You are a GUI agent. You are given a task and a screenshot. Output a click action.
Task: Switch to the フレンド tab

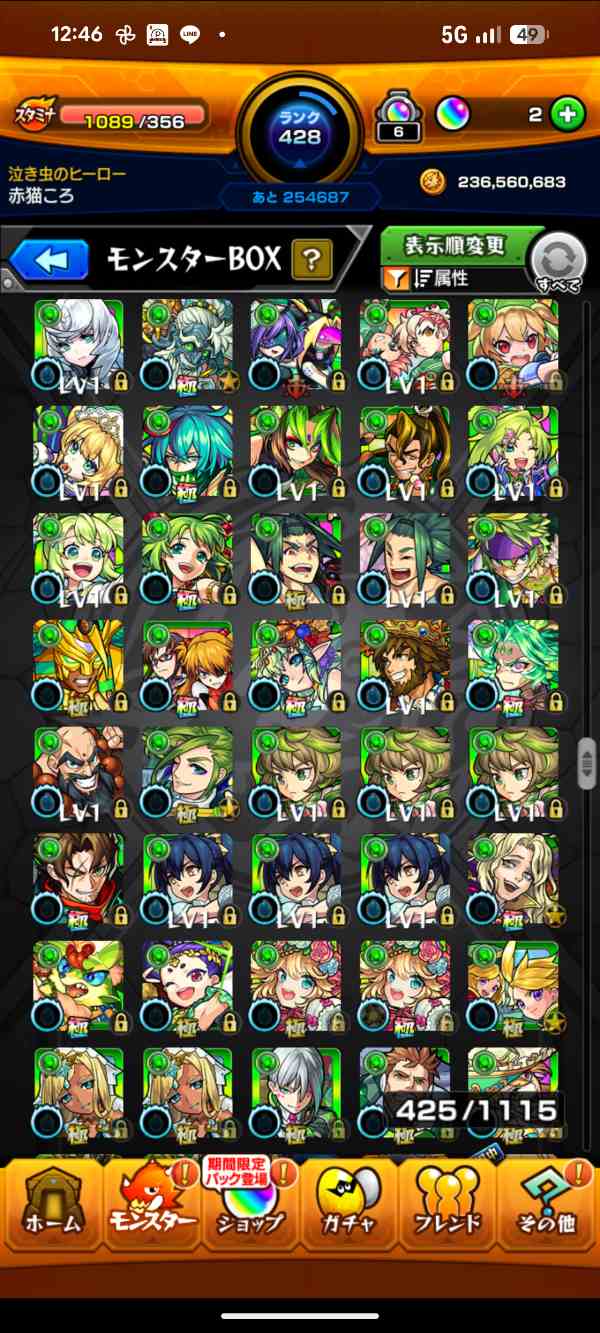[447, 1209]
